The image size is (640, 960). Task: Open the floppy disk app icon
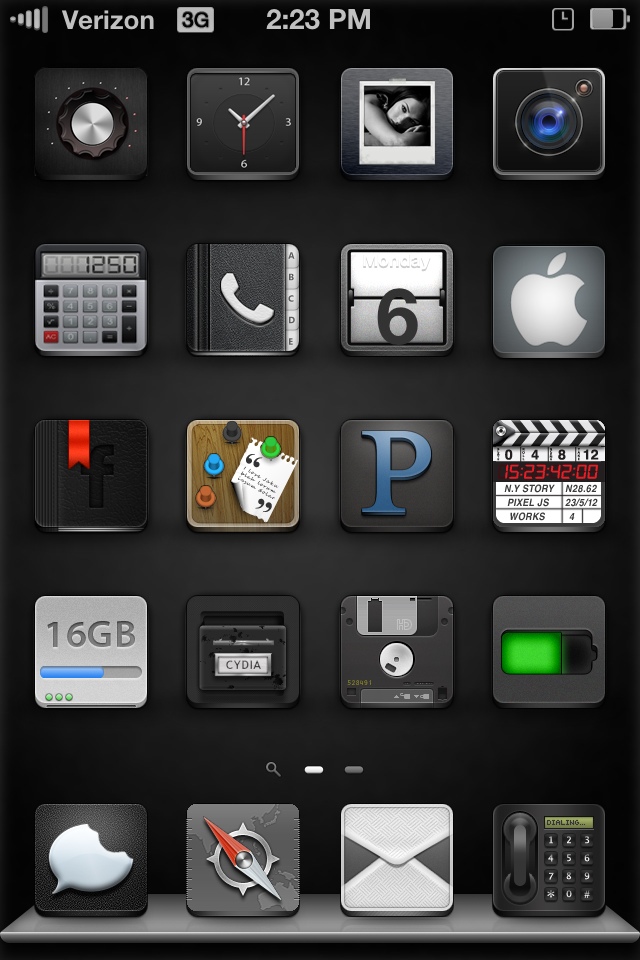coord(397,651)
